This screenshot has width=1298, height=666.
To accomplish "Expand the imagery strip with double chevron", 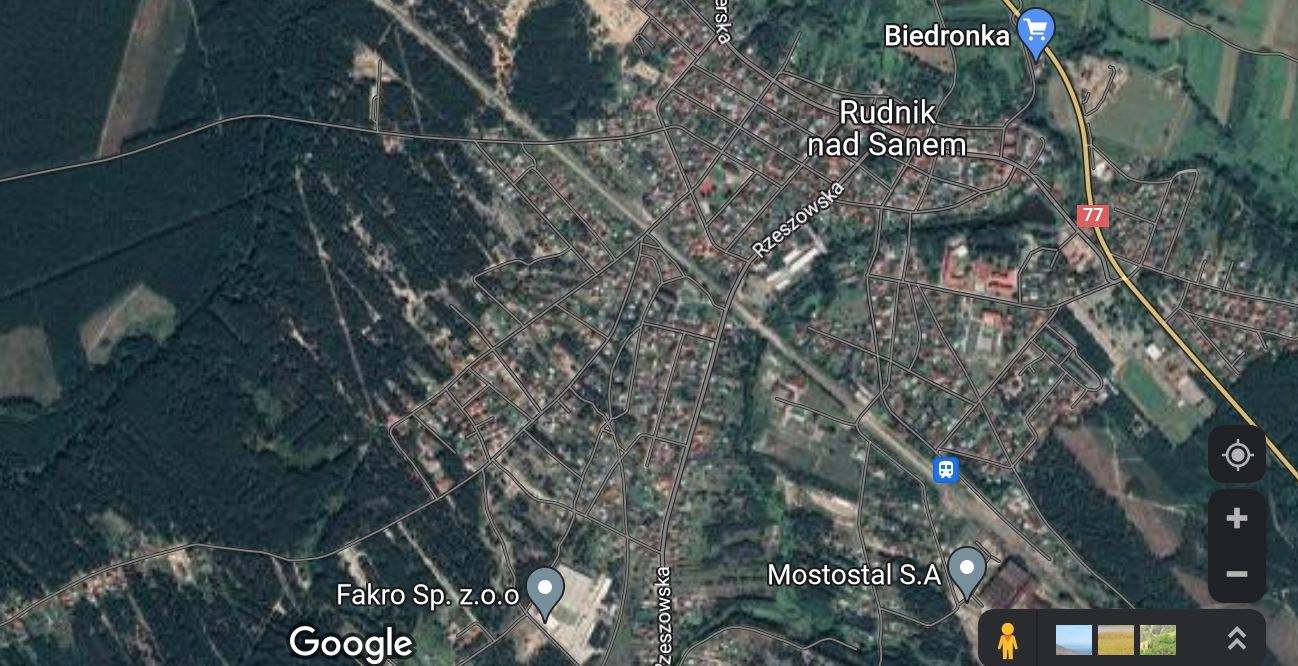I will 1237,640.
